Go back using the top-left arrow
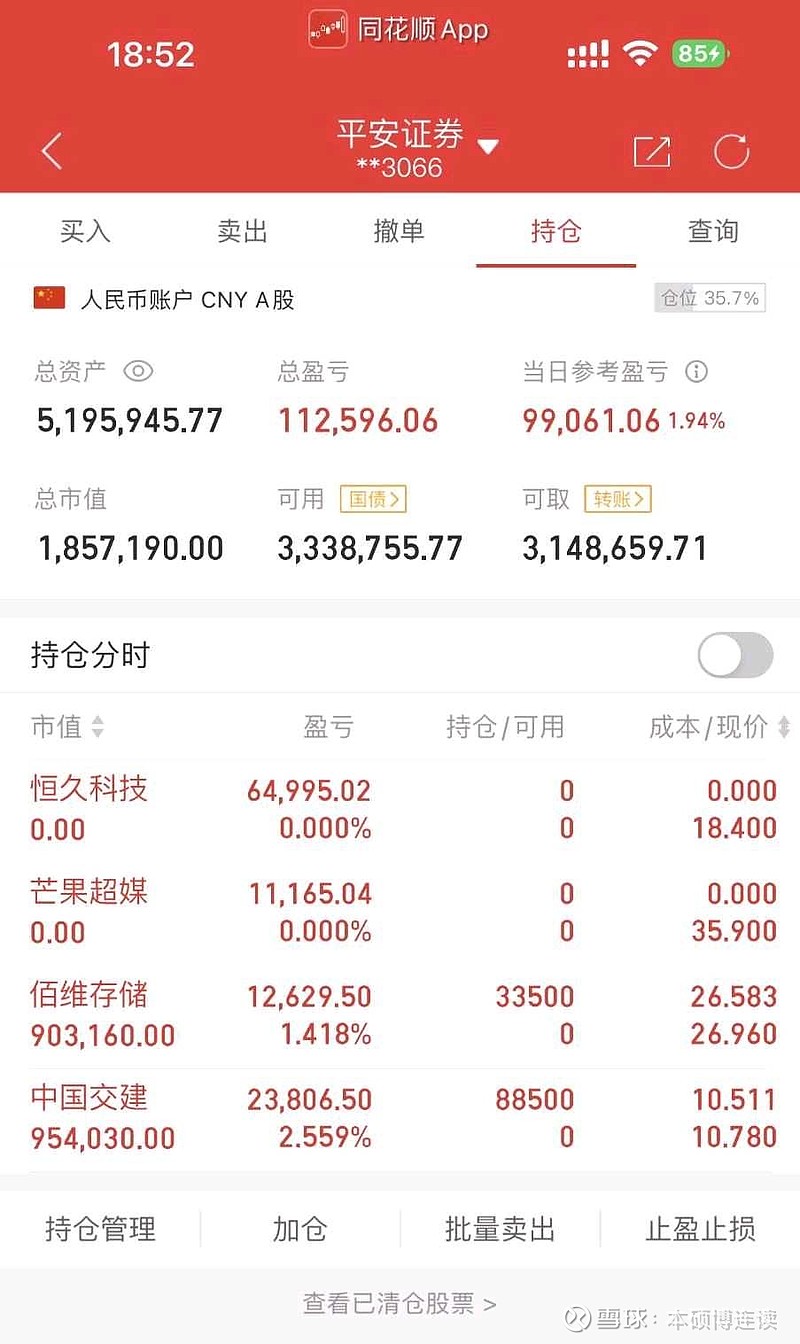Viewport: 800px width, 1344px height. point(52,151)
